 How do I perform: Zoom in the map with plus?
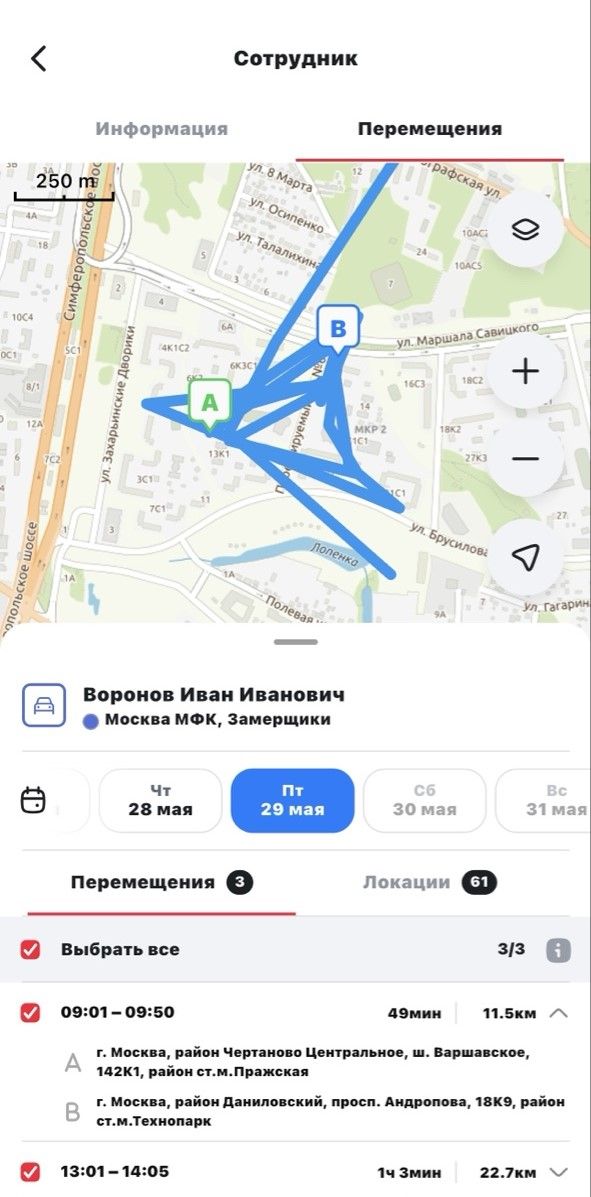tap(525, 371)
